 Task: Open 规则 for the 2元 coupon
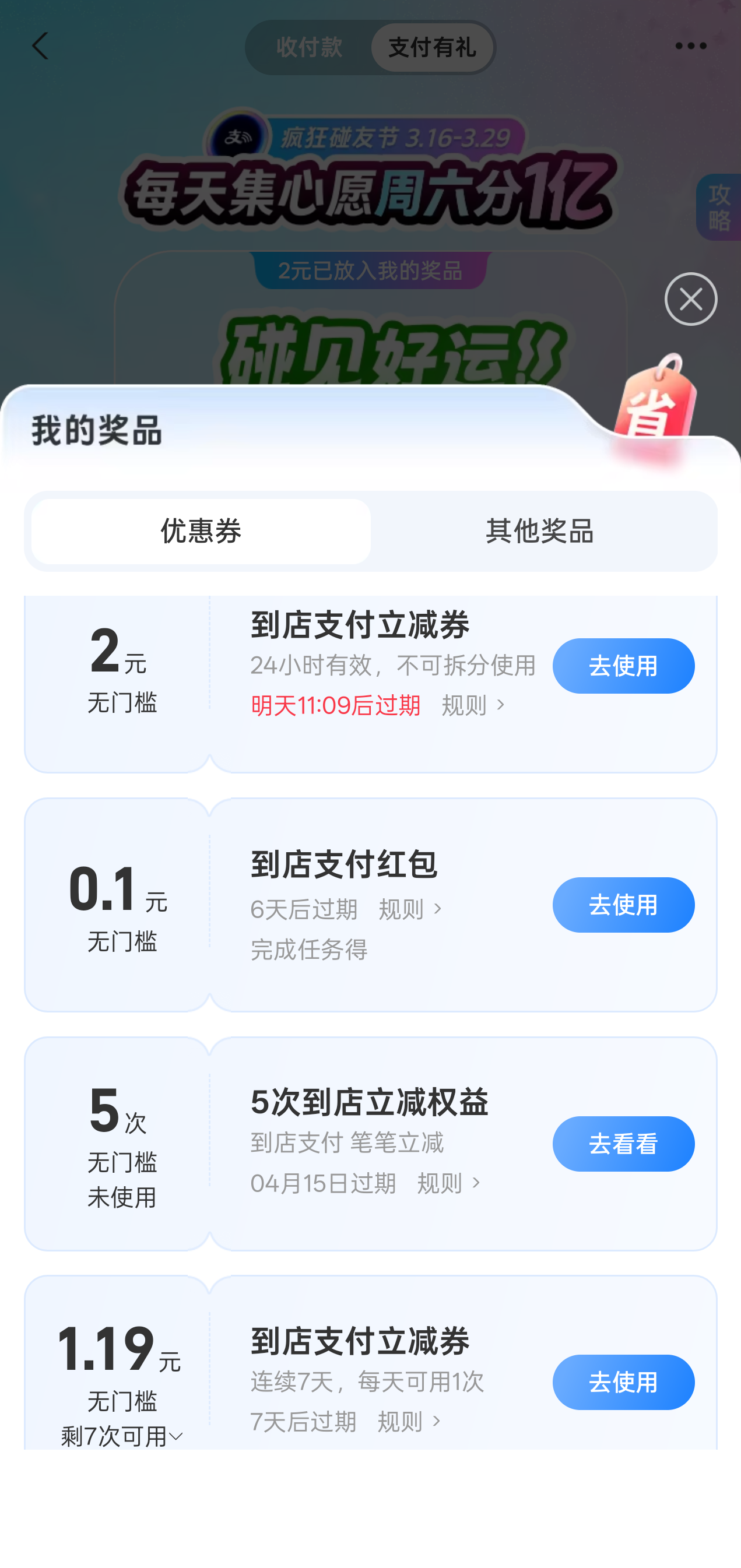(x=472, y=705)
